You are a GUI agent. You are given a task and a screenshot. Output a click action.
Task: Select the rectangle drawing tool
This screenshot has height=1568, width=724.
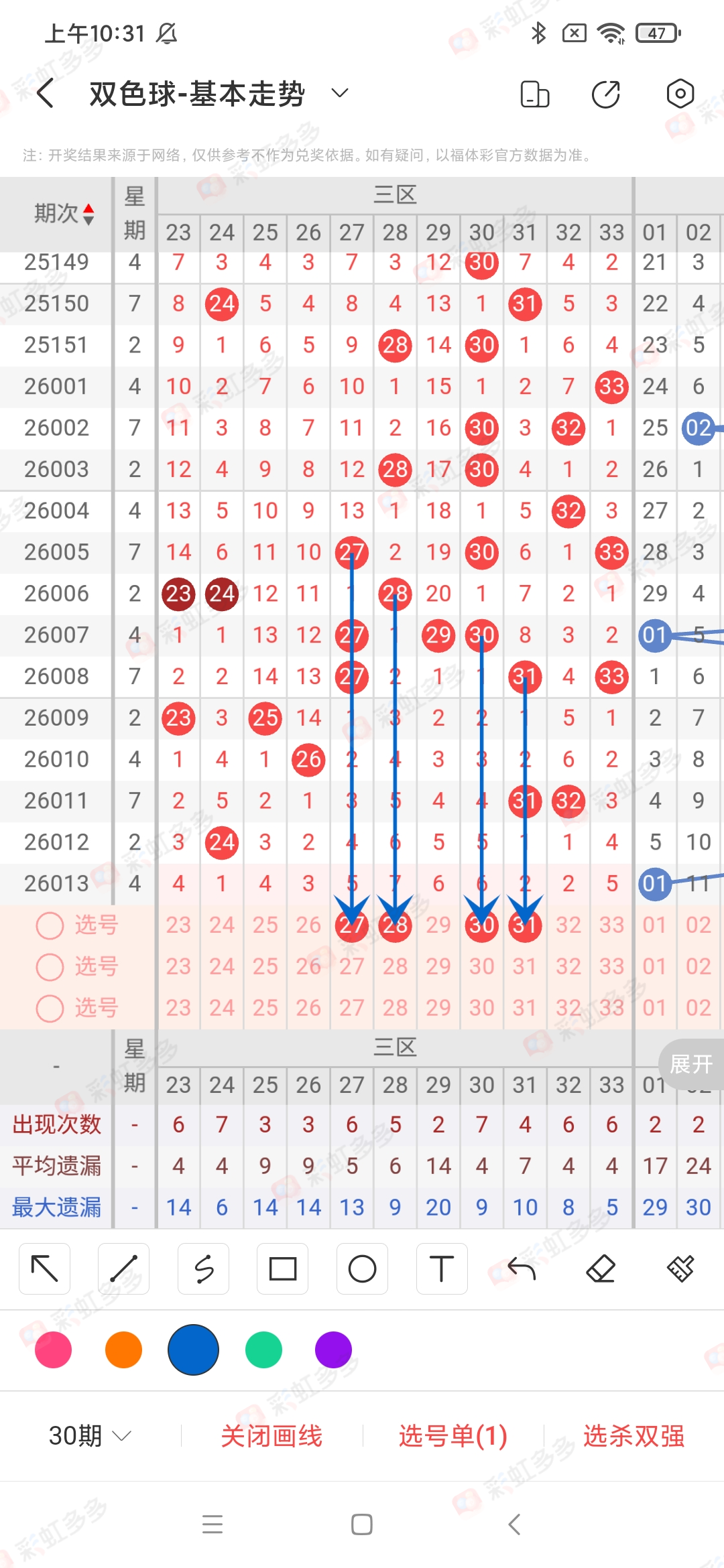coord(282,1268)
